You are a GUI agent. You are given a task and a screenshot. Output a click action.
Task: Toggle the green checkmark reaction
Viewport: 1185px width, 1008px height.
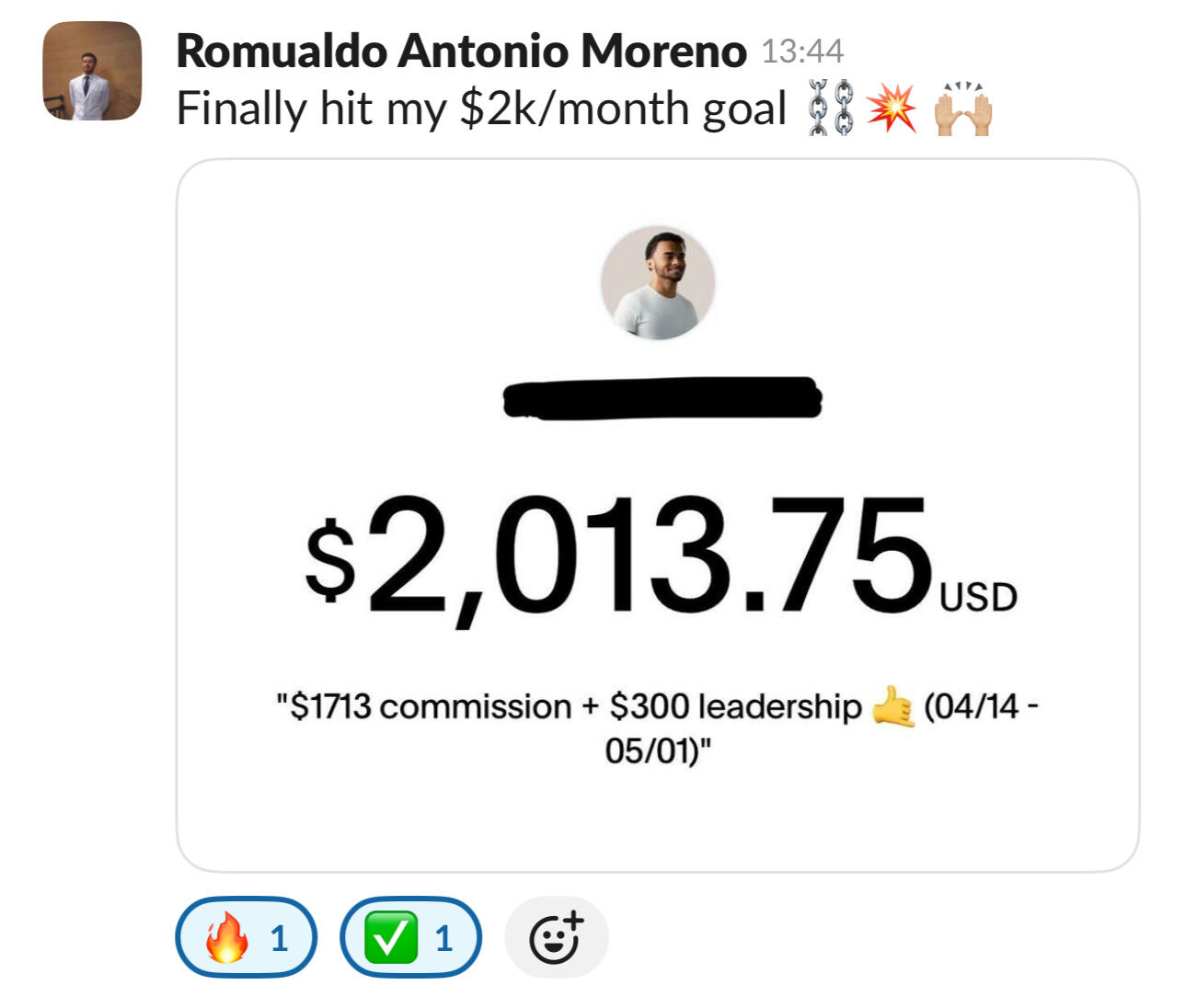pyautogui.click(x=410, y=937)
